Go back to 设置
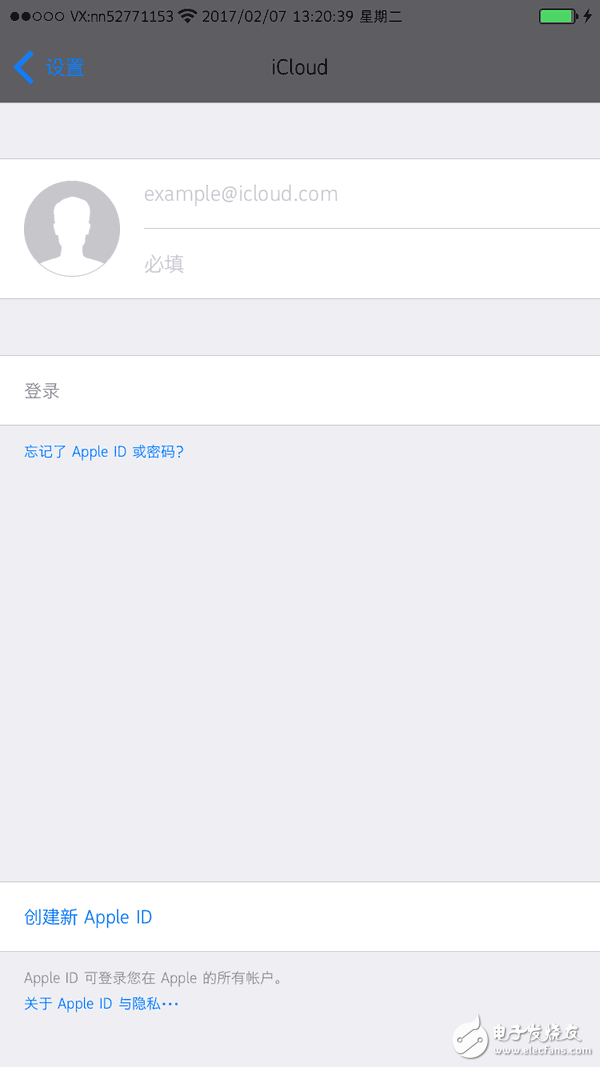Screen dimensions: 600x1067 [x=50, y=68]
